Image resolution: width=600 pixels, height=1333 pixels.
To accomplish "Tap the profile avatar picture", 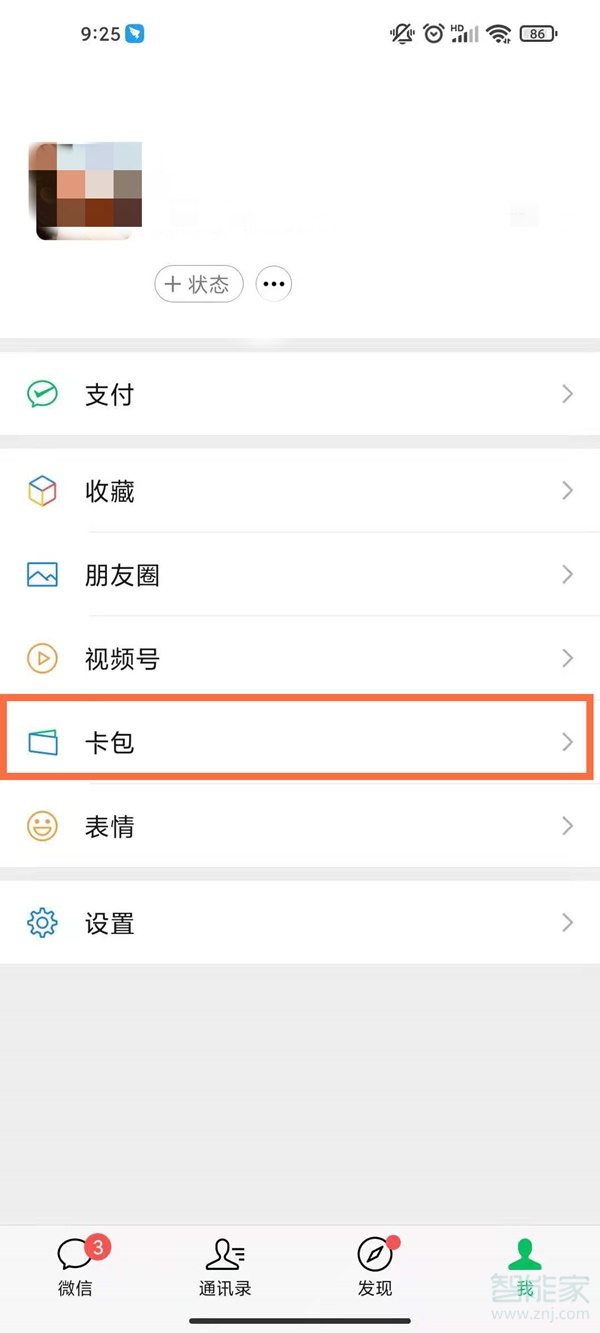I will coord(86,190).
